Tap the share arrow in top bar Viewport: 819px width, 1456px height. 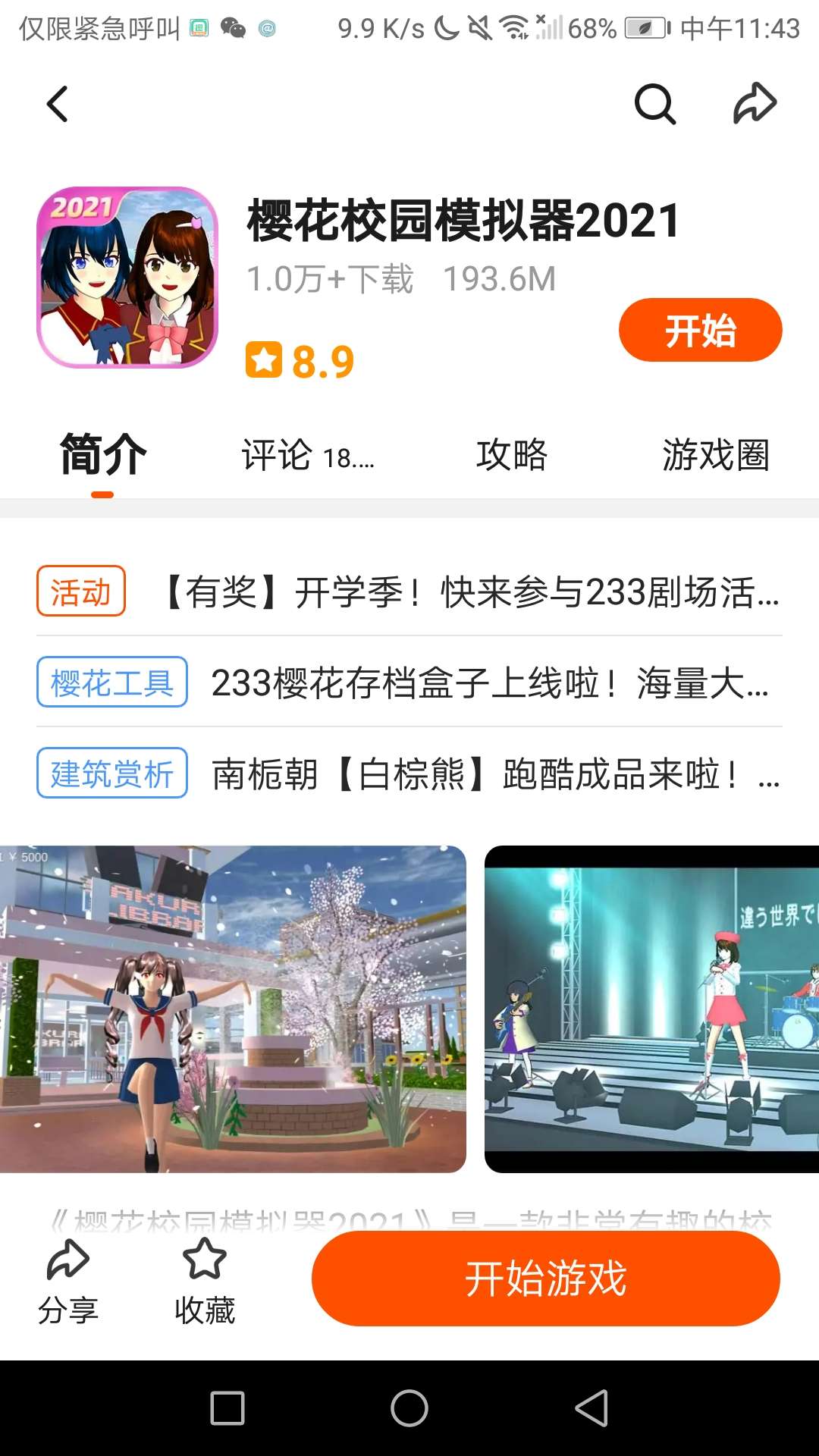[755, 104]
